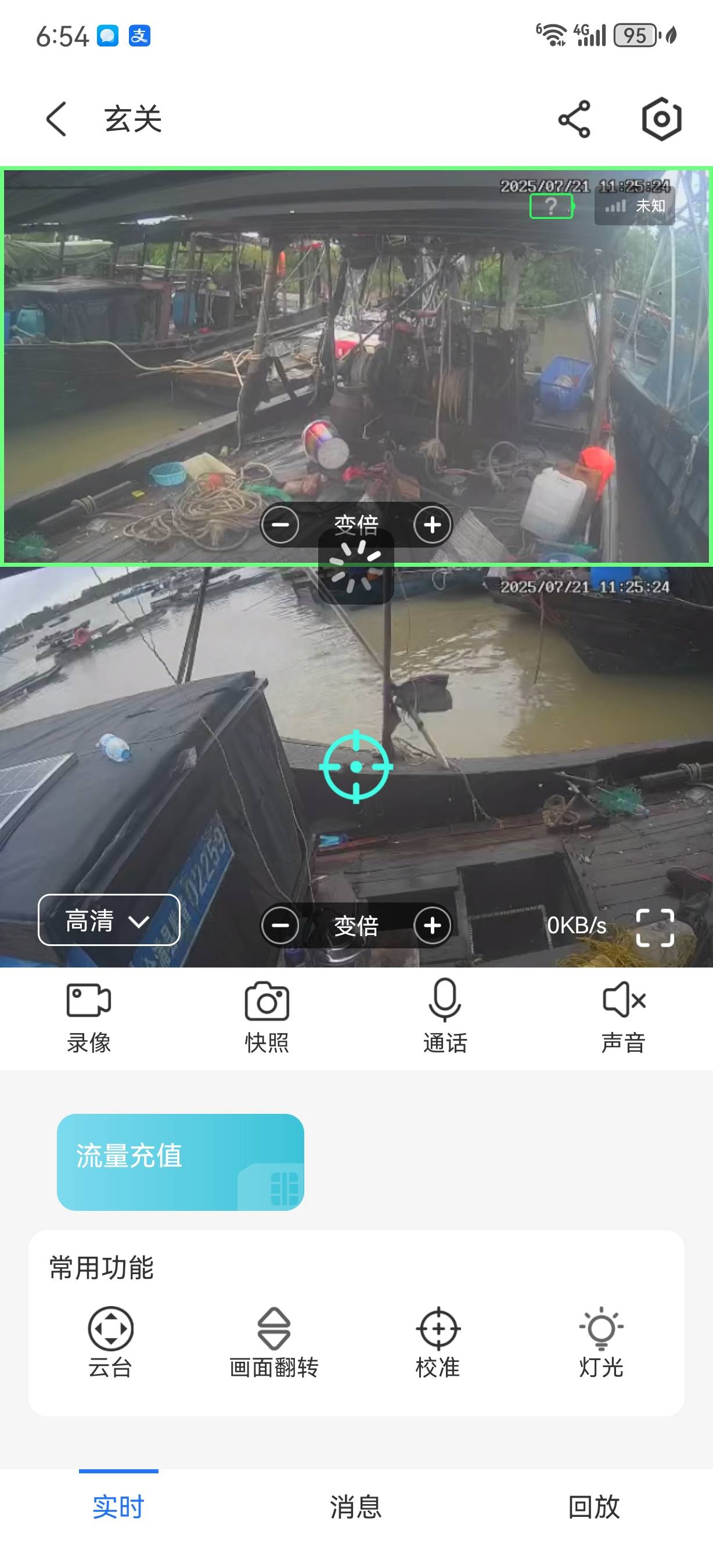Flip the picture with 画面翻转
713x1568 pixels.
[x=274, y=1342]
